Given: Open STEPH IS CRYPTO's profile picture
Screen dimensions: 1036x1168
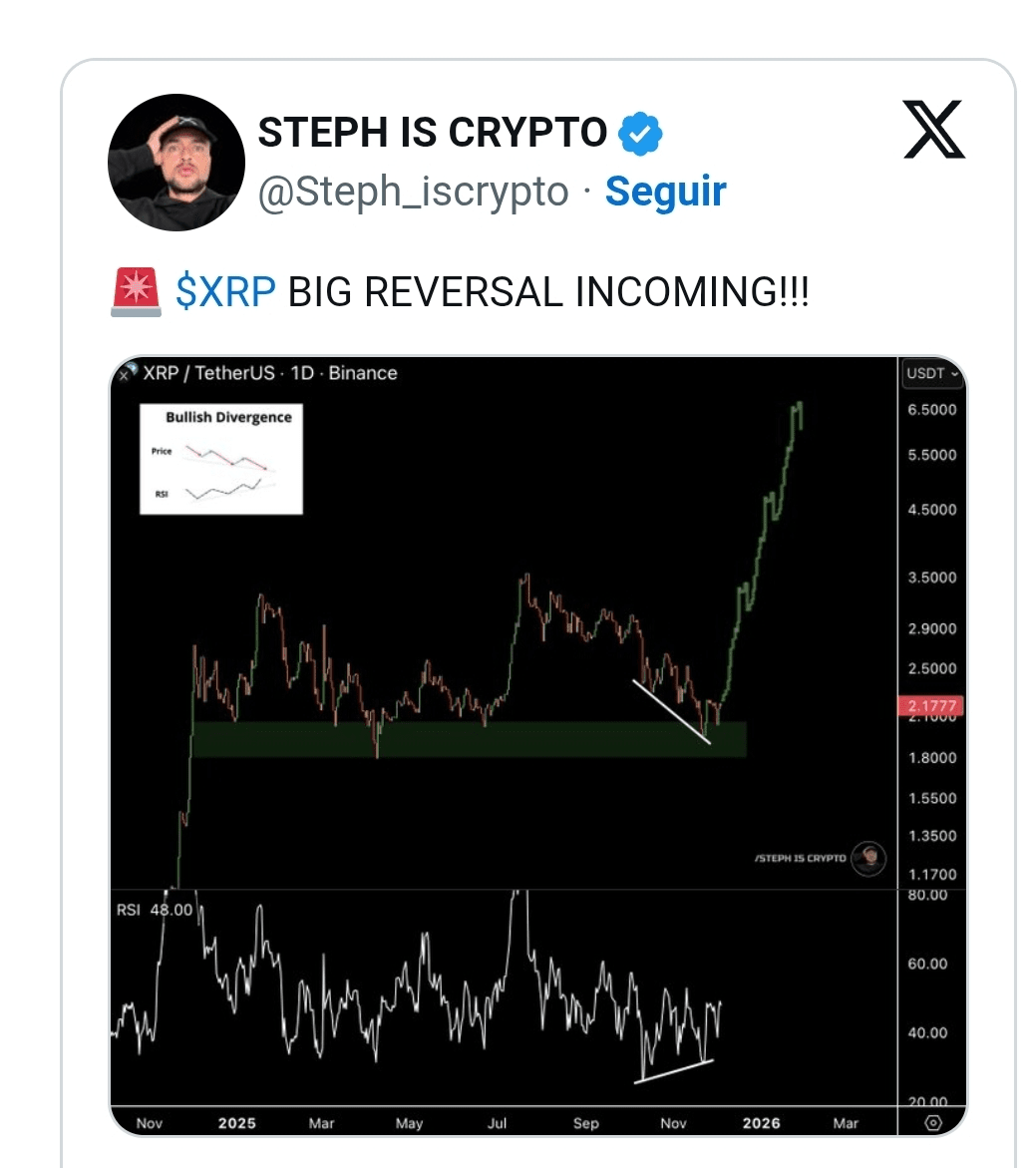Looking at the screenshot, I should 176,163.
